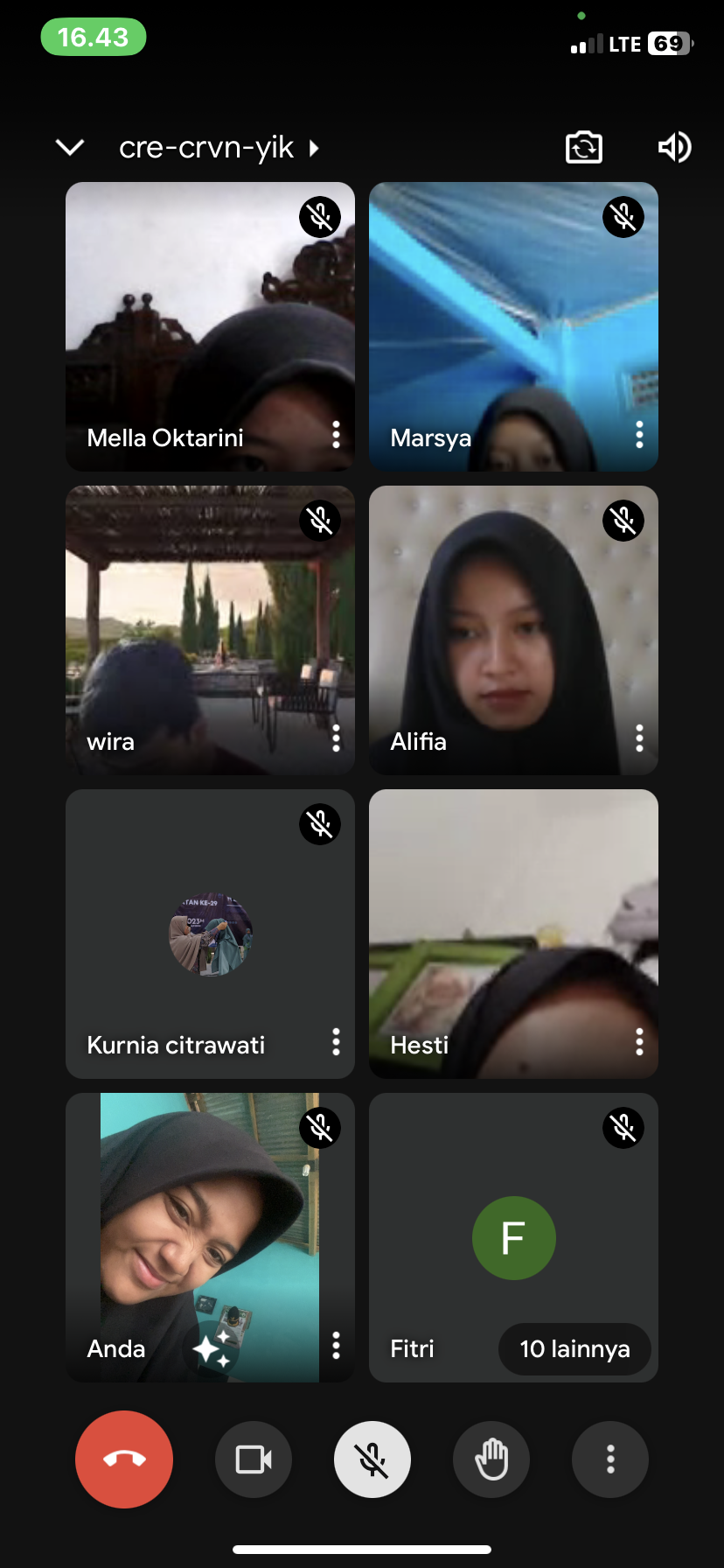724x1568 pixels.
Task: Apply visual effects on Anda's video
Action: pyautogui.click(x=212, y=1350)
